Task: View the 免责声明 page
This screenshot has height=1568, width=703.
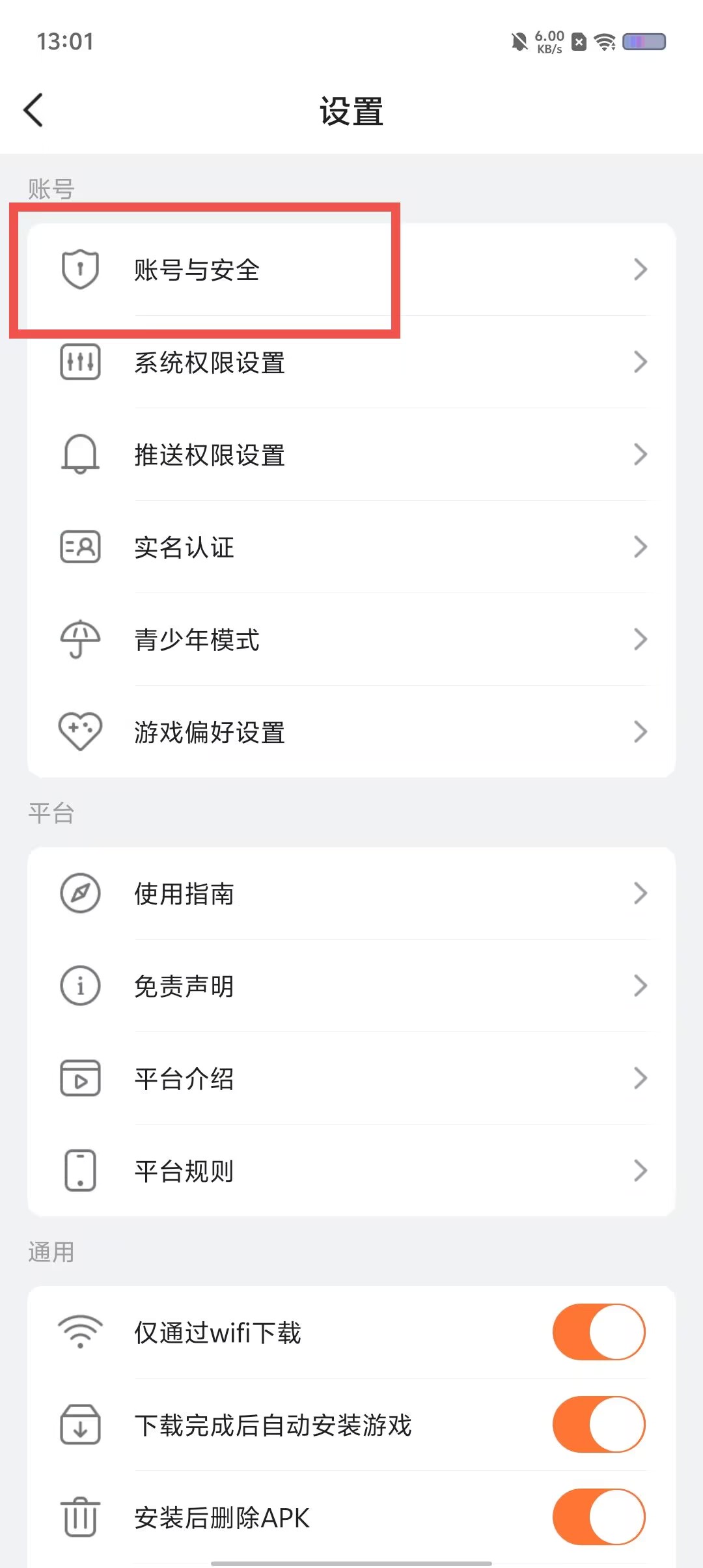Action: (351, 986)
